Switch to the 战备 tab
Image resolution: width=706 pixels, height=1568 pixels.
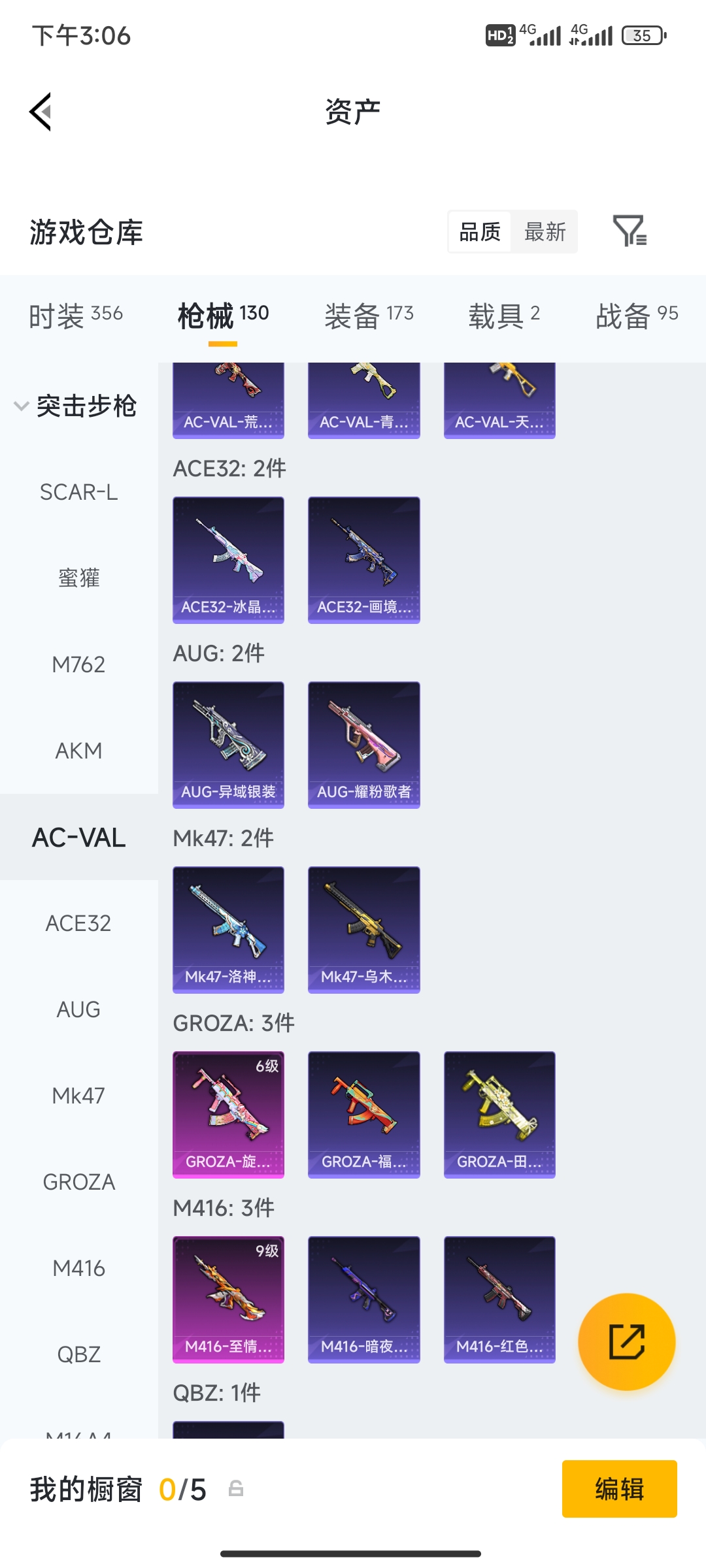[x=637, y=316]
